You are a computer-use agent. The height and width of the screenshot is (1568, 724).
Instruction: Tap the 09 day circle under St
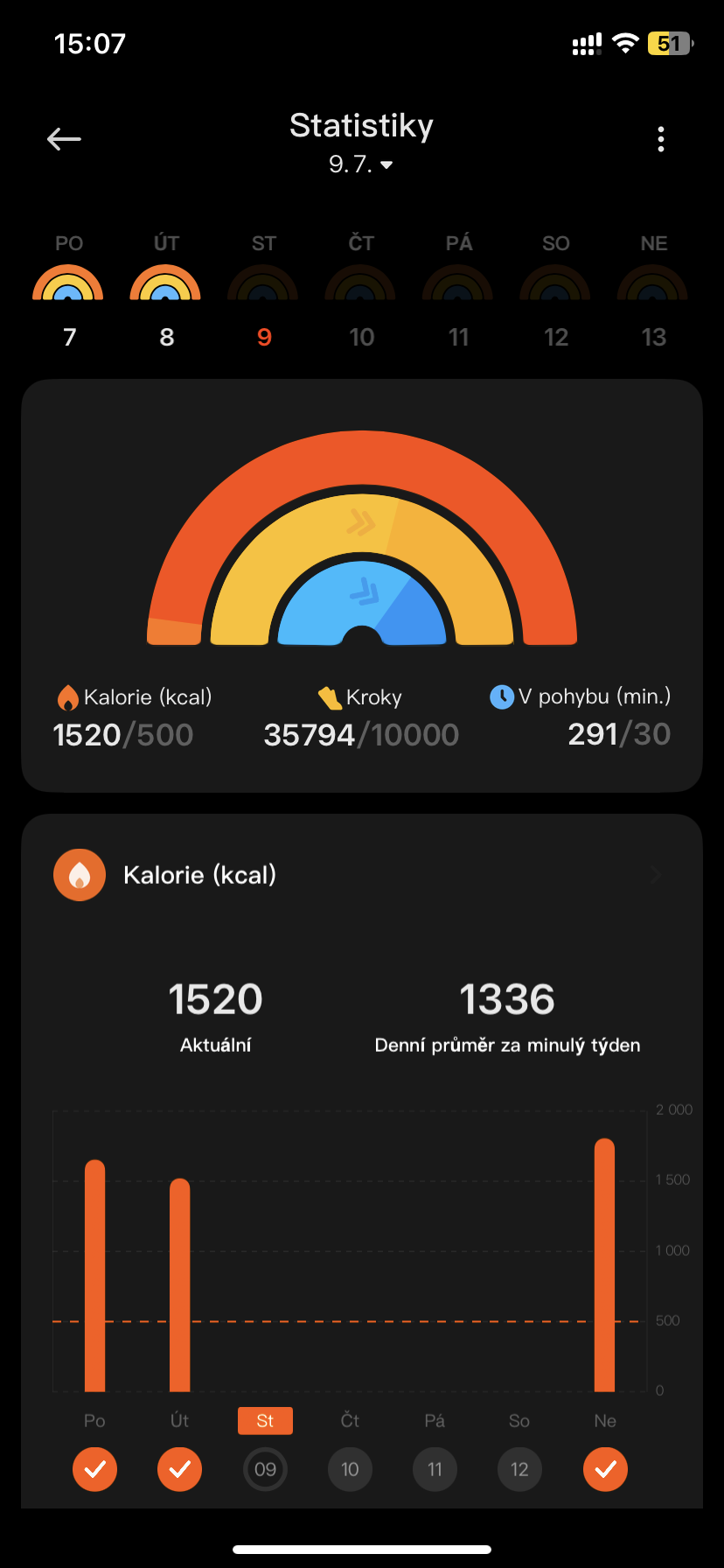[x=265, y=1469]
